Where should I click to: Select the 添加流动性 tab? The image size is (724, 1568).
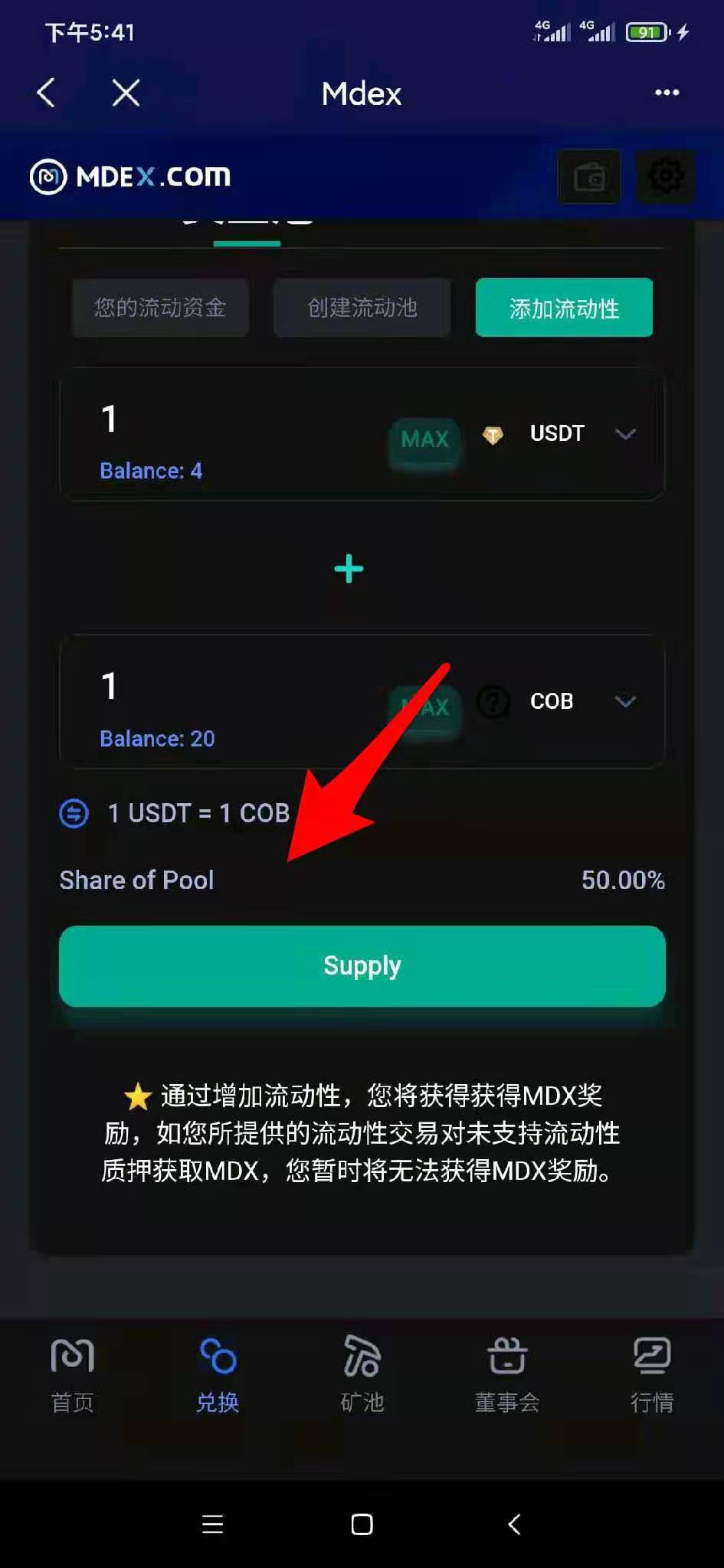click(x=564, y=308)
